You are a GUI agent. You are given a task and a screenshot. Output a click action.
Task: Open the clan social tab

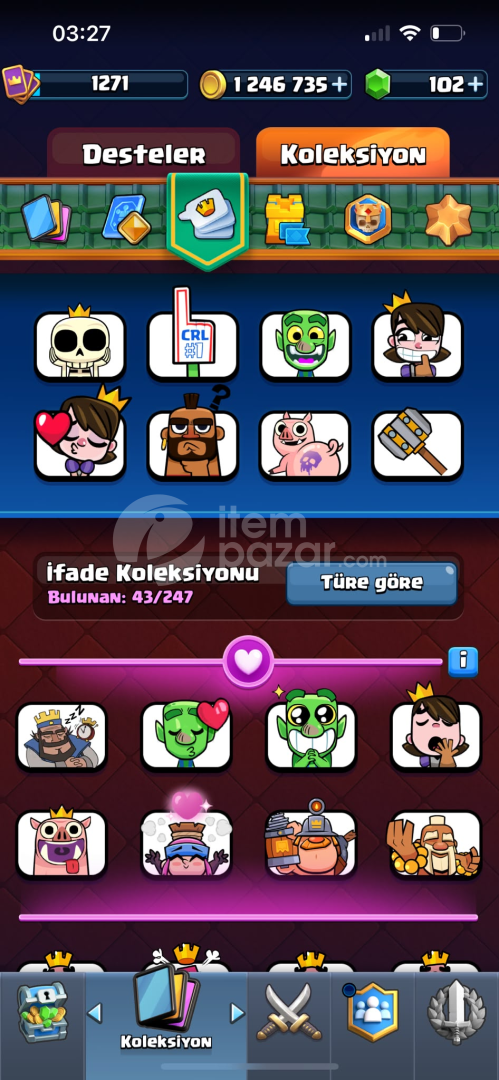coord(372,1012)
